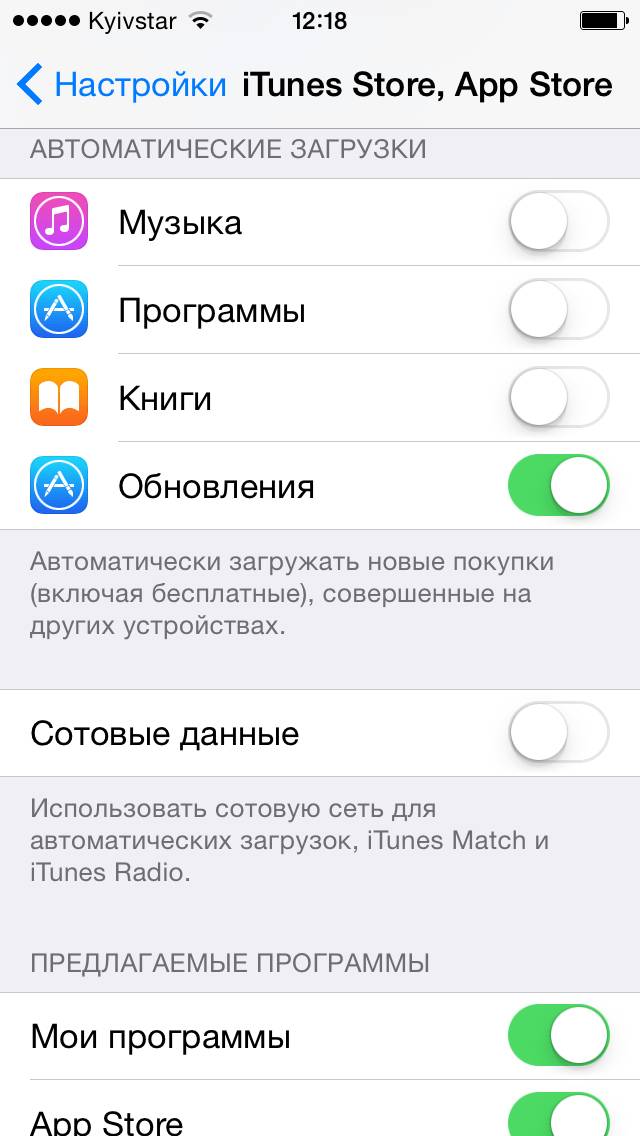Turn on the Программы switch
The height and width of the screenshot is (1136, 640).
coord(558,310)
